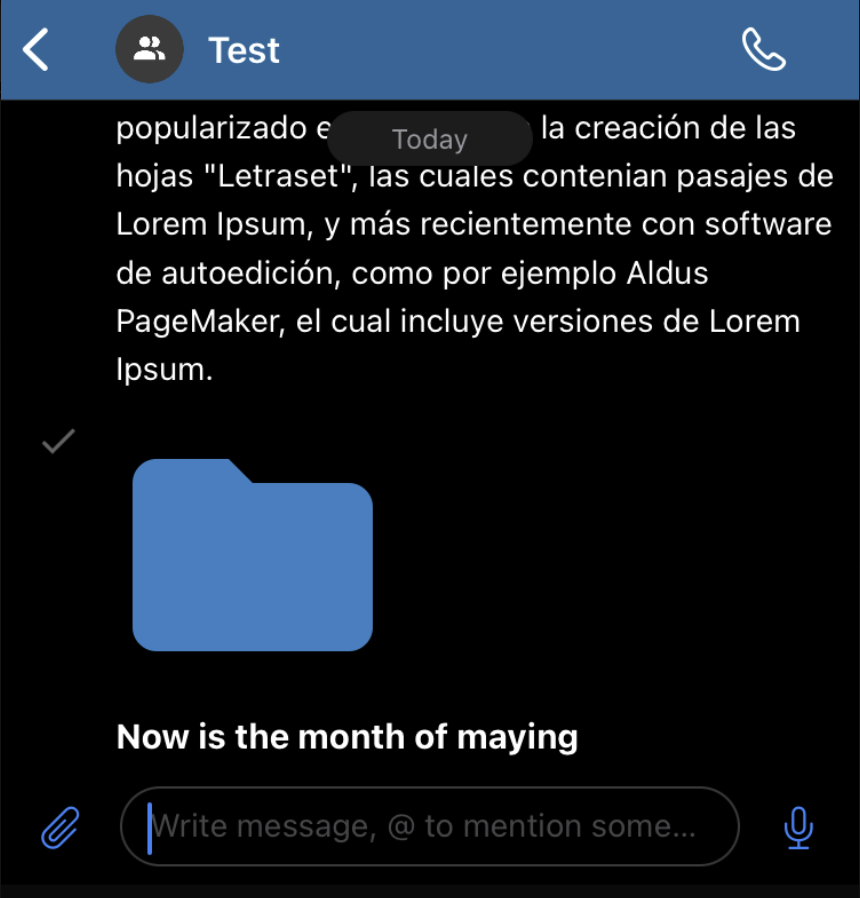Image resolution: width=860 pixels, height=898 pixels.
Task: Open the blue folder attachment
Action: point(252,555)
